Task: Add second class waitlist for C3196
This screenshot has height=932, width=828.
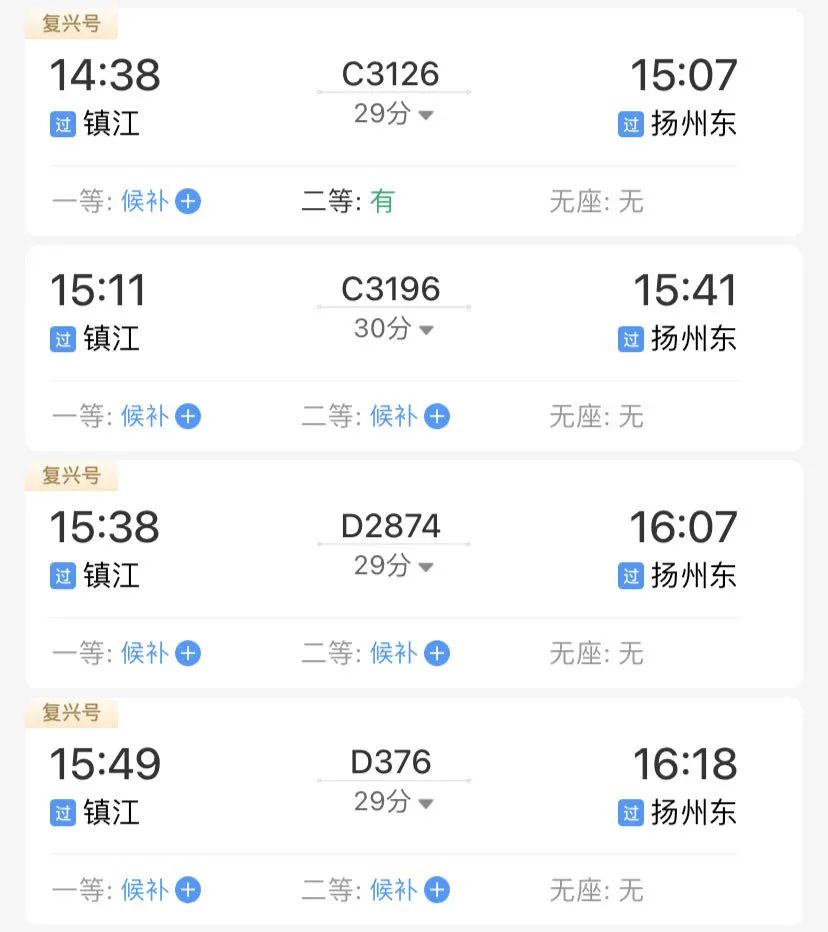Action: [437, 416]
